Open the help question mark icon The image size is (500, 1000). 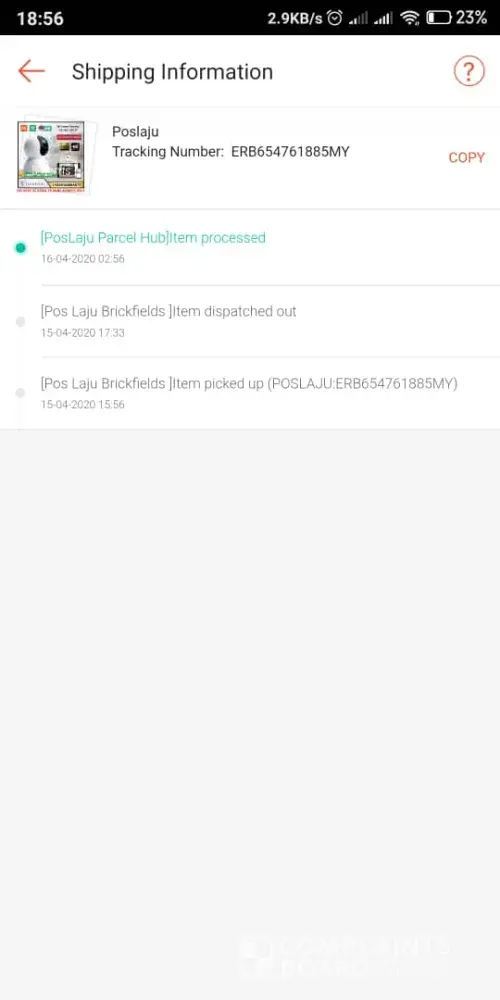tap(469, 71)
